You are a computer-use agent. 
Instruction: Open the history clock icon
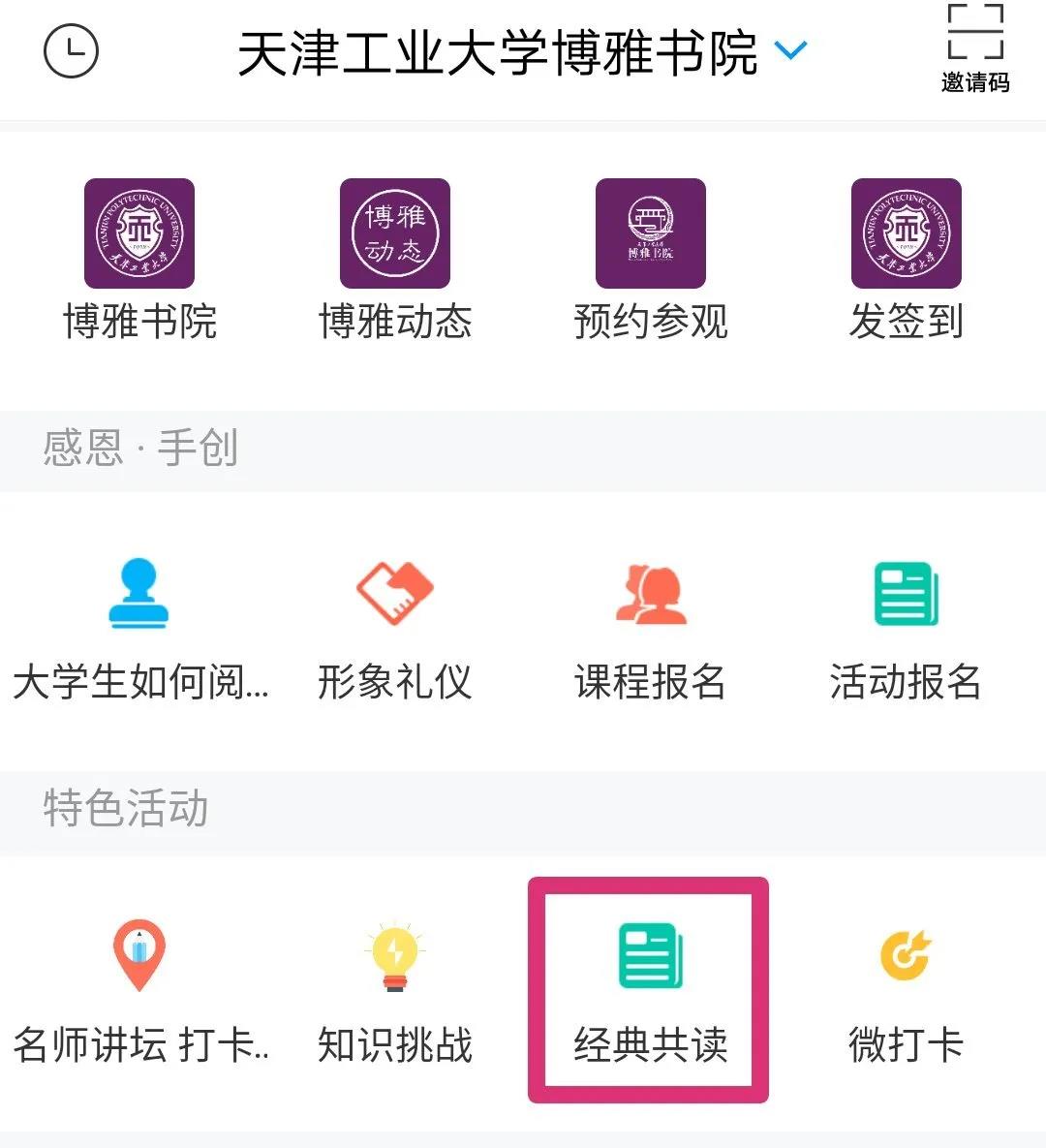point(71,51)
